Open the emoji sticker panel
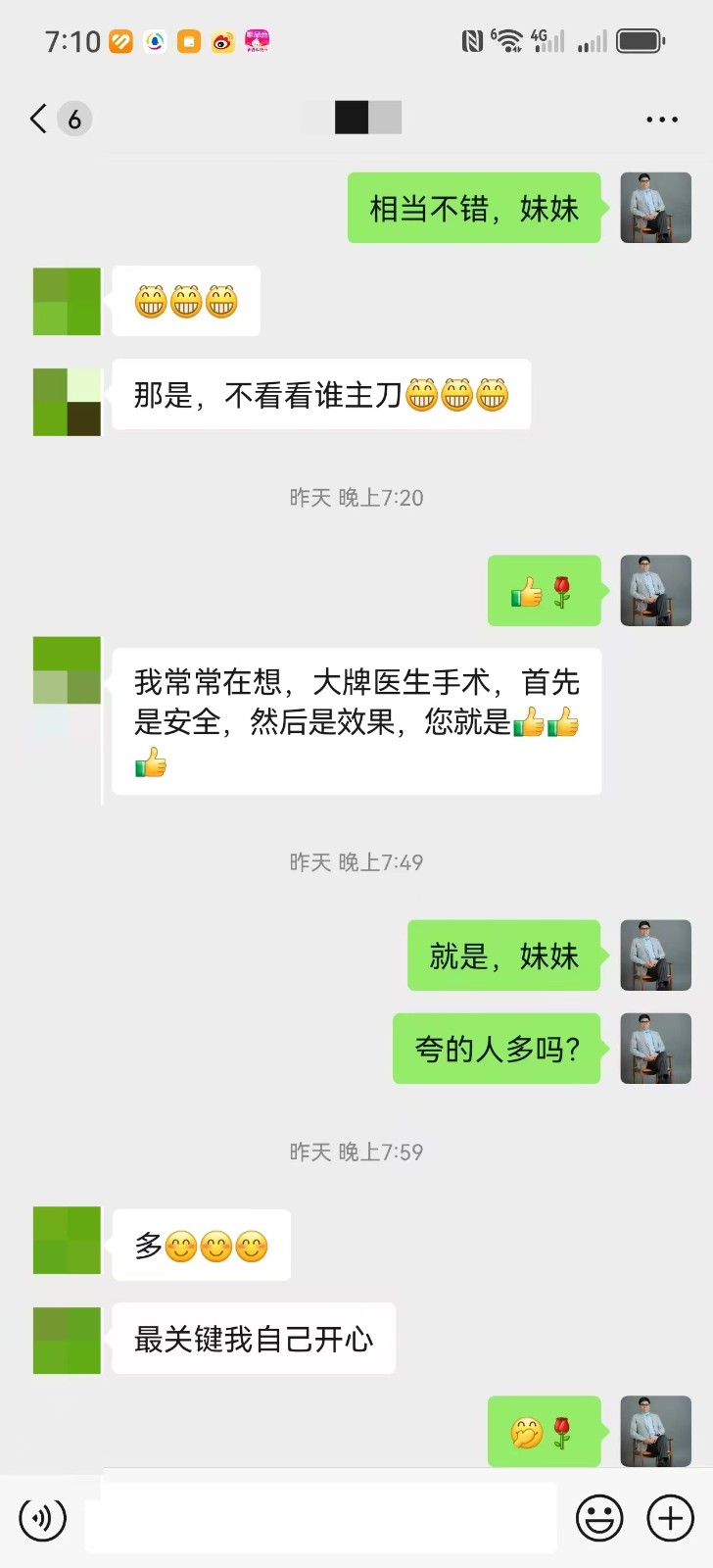The height and width of the screenshot is (1568, 713). point(599,1518)
